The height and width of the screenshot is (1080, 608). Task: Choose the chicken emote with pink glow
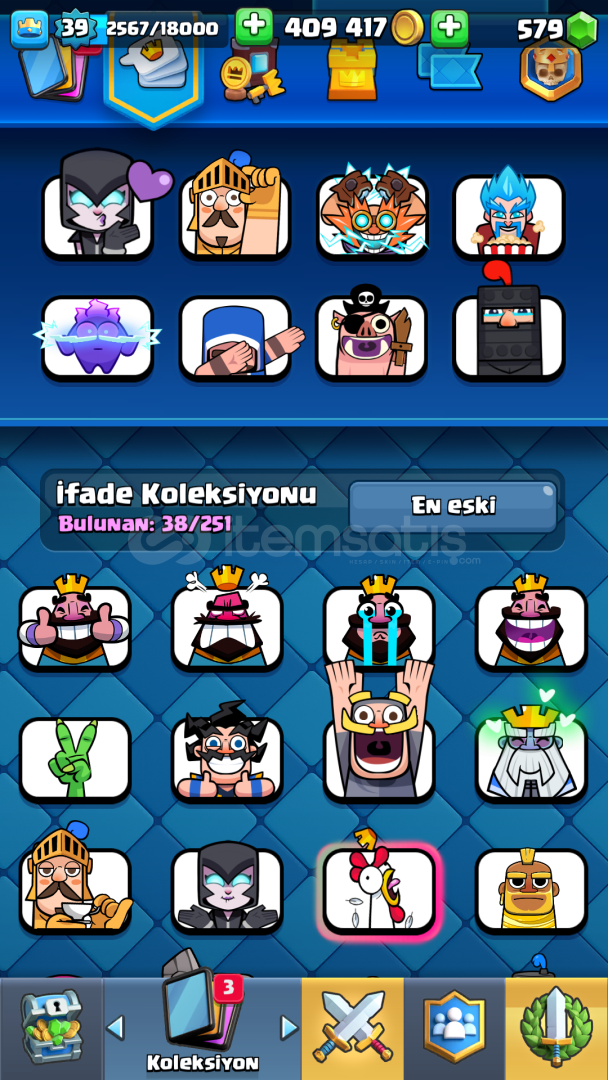point(379,889)
